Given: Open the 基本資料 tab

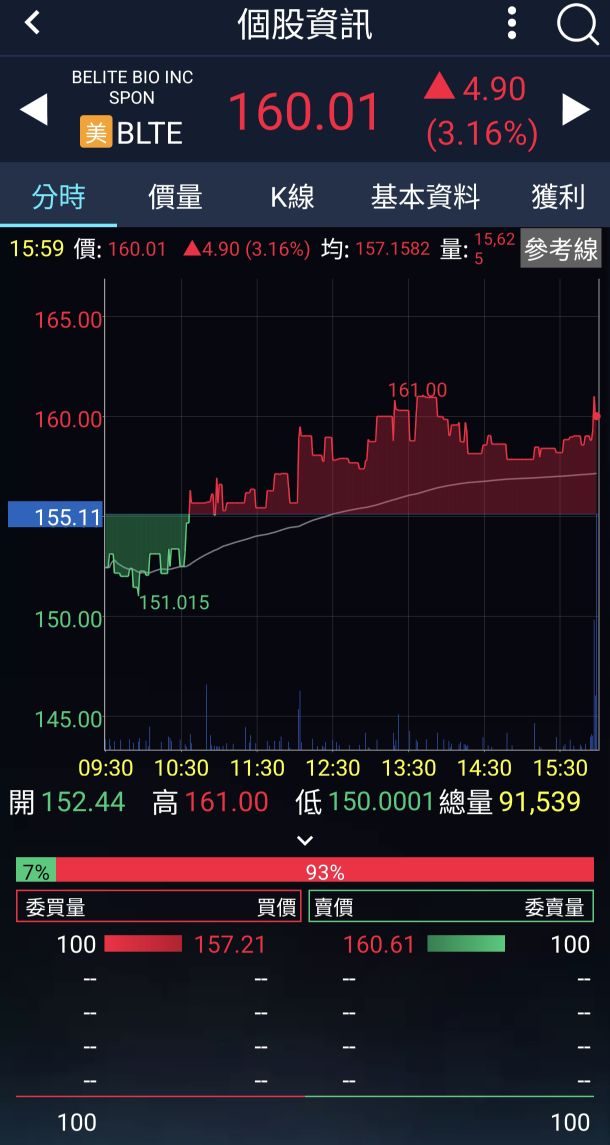Looking at the screenshot, I should coord(425,197).
